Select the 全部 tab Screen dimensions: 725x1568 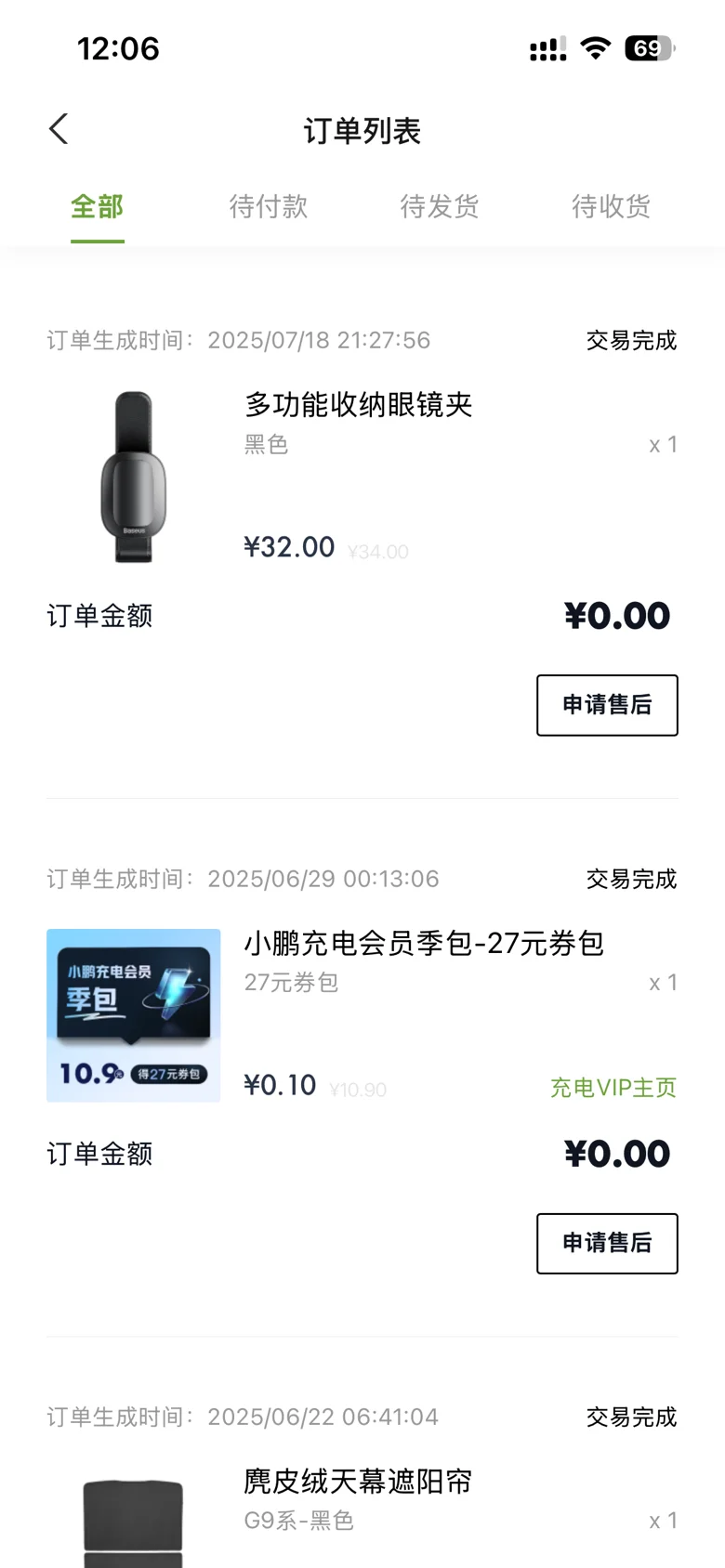tap(97, 206)
